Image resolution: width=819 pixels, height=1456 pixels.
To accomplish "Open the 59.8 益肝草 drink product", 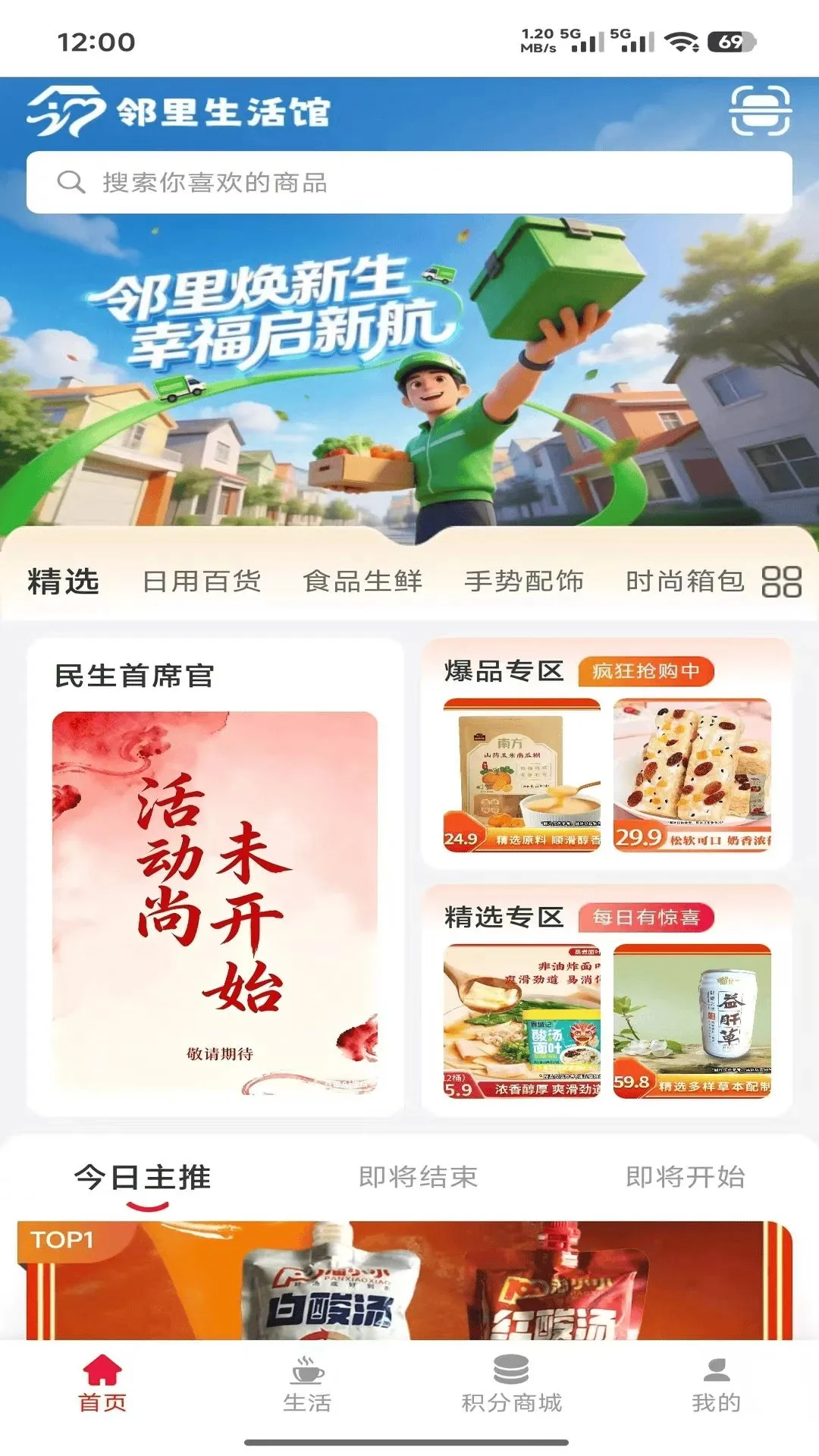I will [692, 1021].
